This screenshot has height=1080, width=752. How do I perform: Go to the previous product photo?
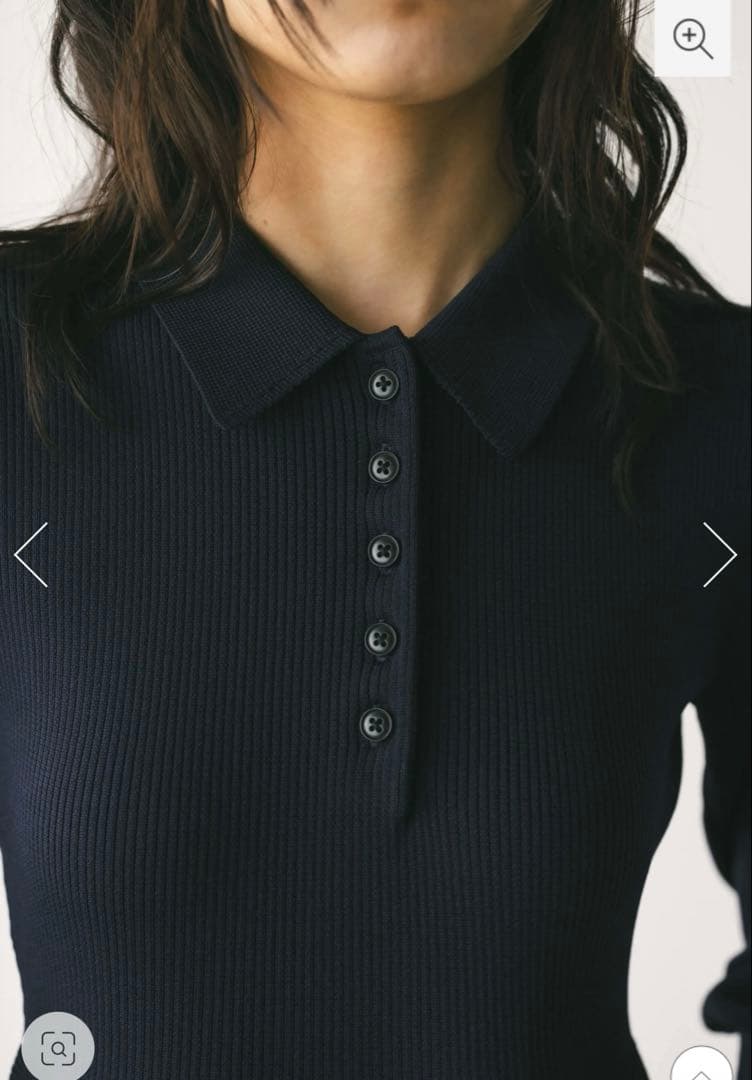coord(31,554)
